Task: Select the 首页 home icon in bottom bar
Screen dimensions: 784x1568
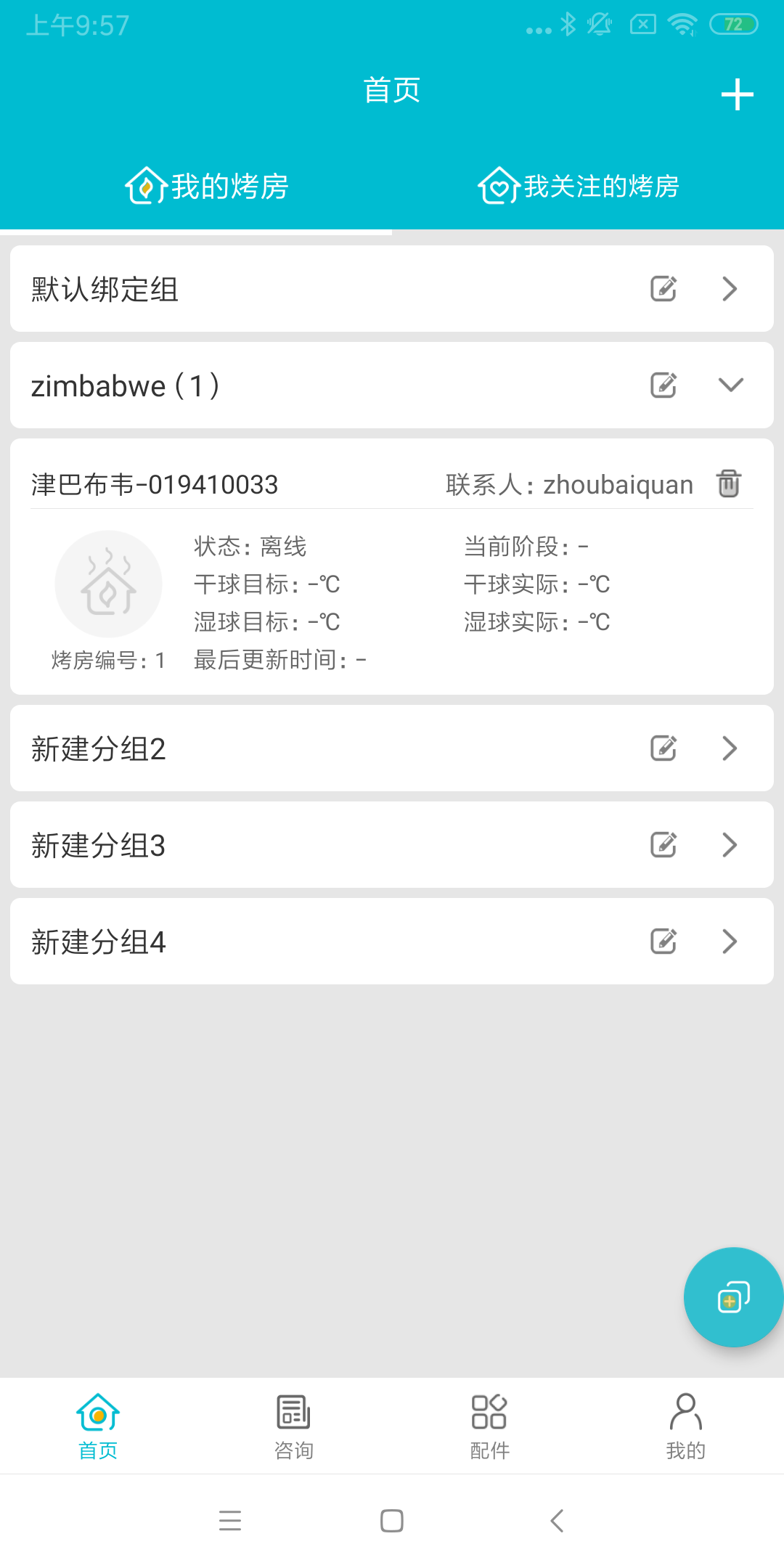Action: point(97,1425)
